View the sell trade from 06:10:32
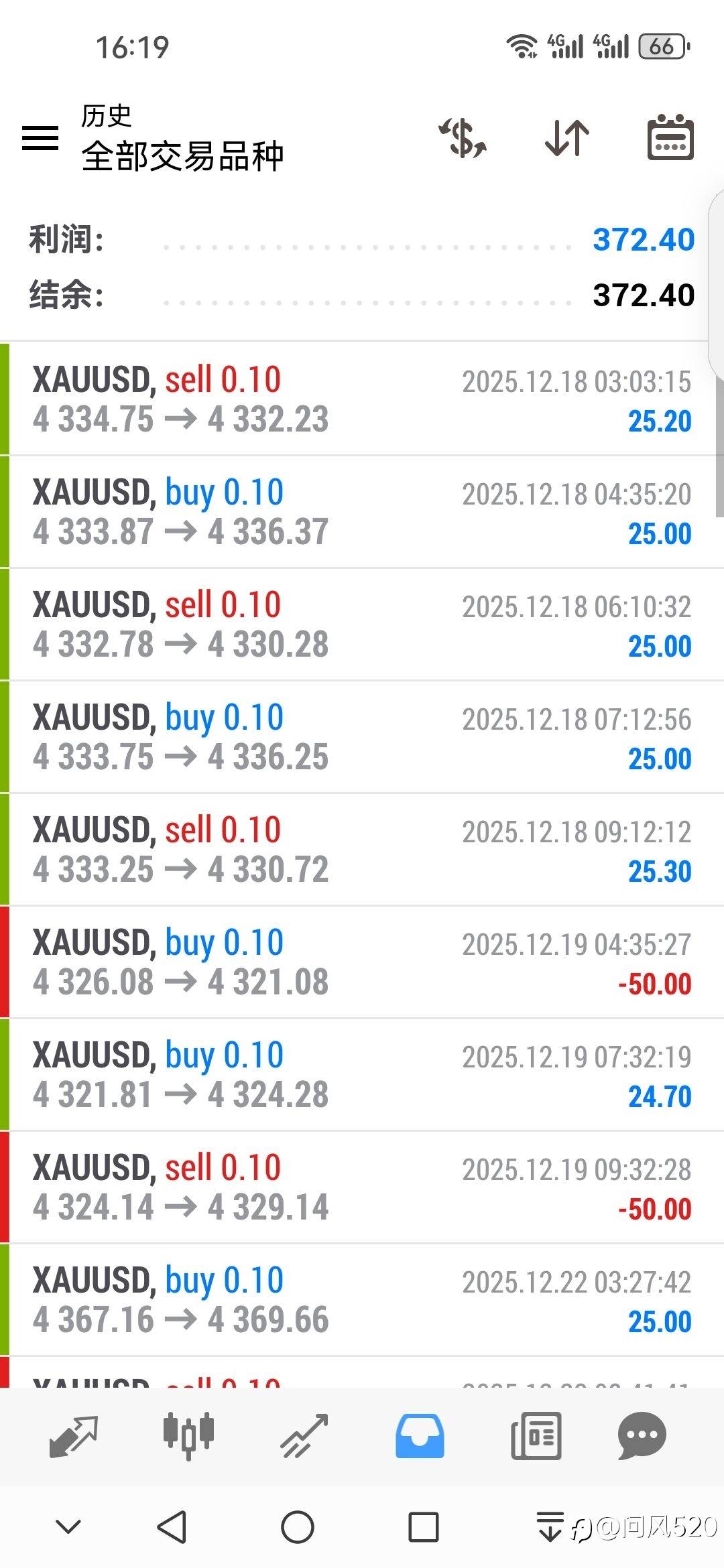This screenshot has width=724, height=1568. 362,625
